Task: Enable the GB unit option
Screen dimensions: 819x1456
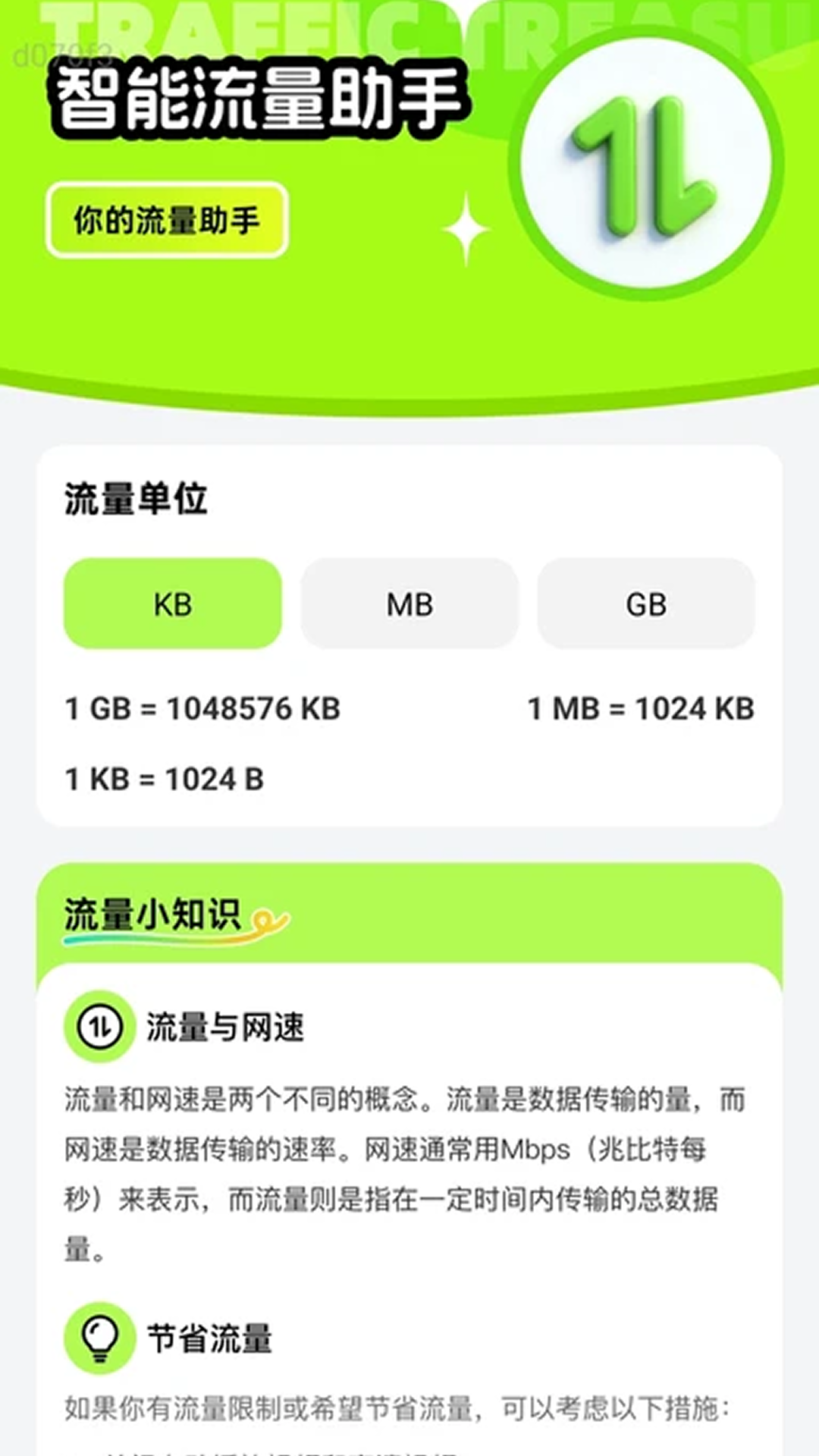Action: click(647, 604)
